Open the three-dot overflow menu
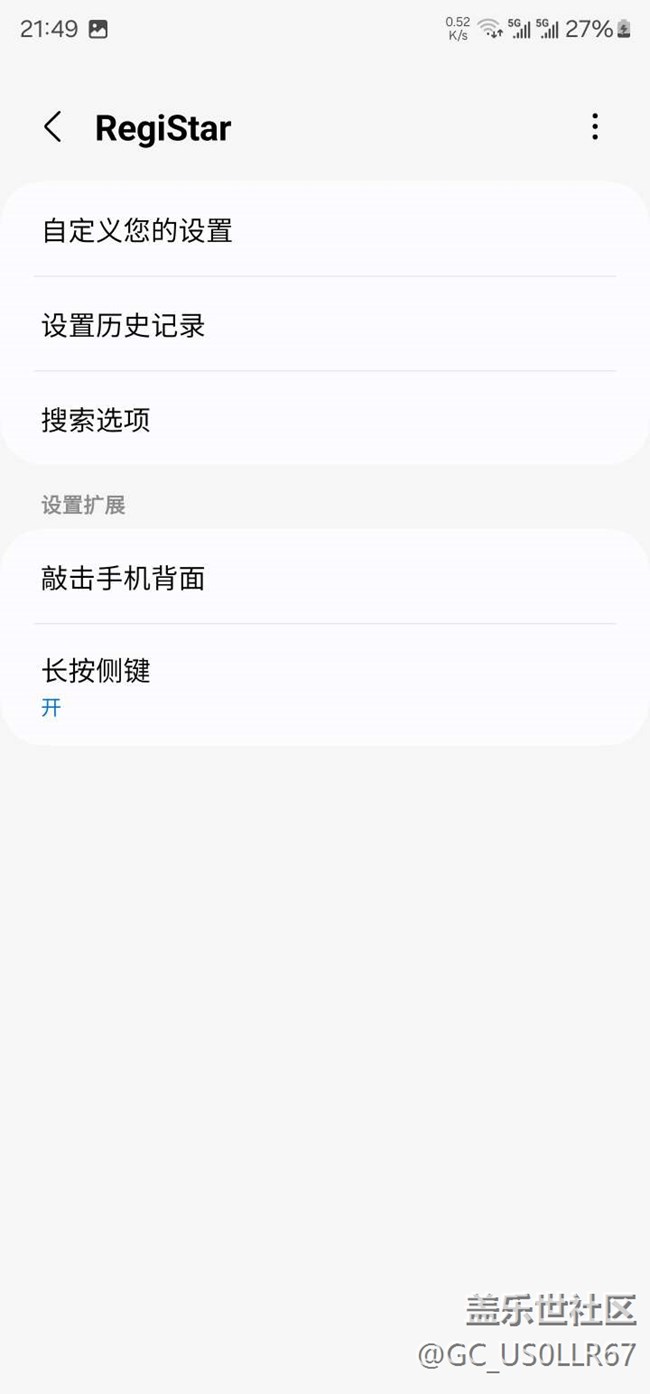 tap(595, 127)
